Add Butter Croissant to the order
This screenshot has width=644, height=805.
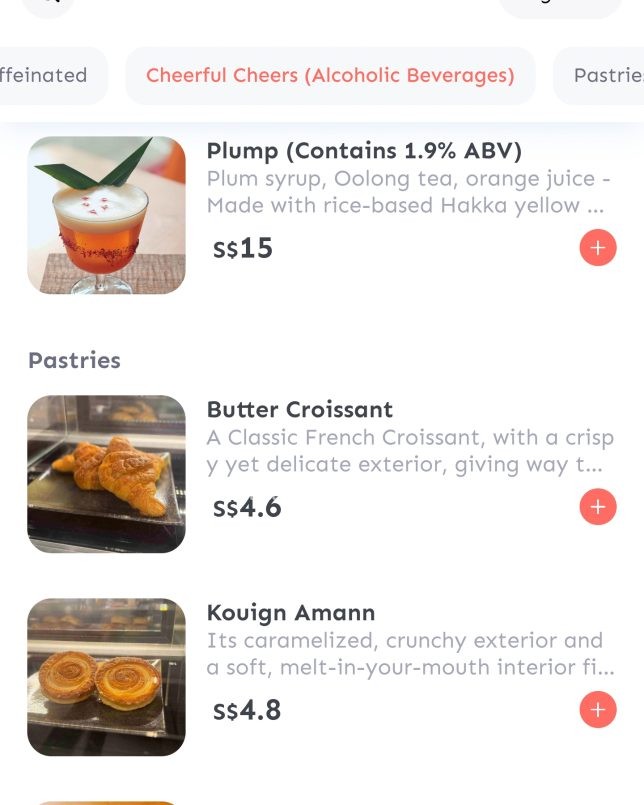coord(598,507)
